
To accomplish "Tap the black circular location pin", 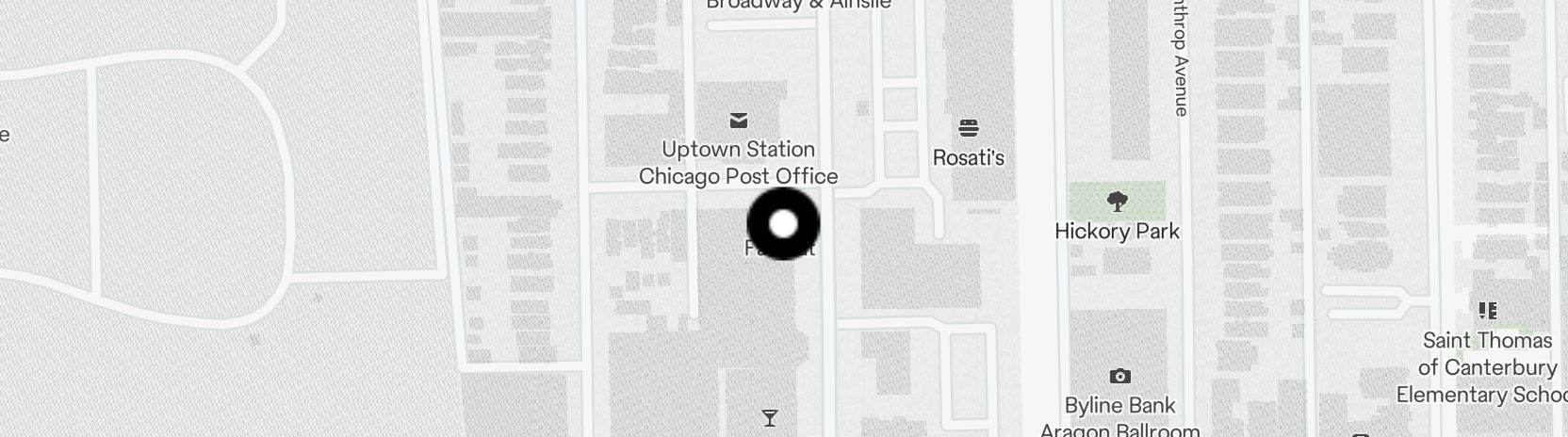I will click(x=783, y=224).
